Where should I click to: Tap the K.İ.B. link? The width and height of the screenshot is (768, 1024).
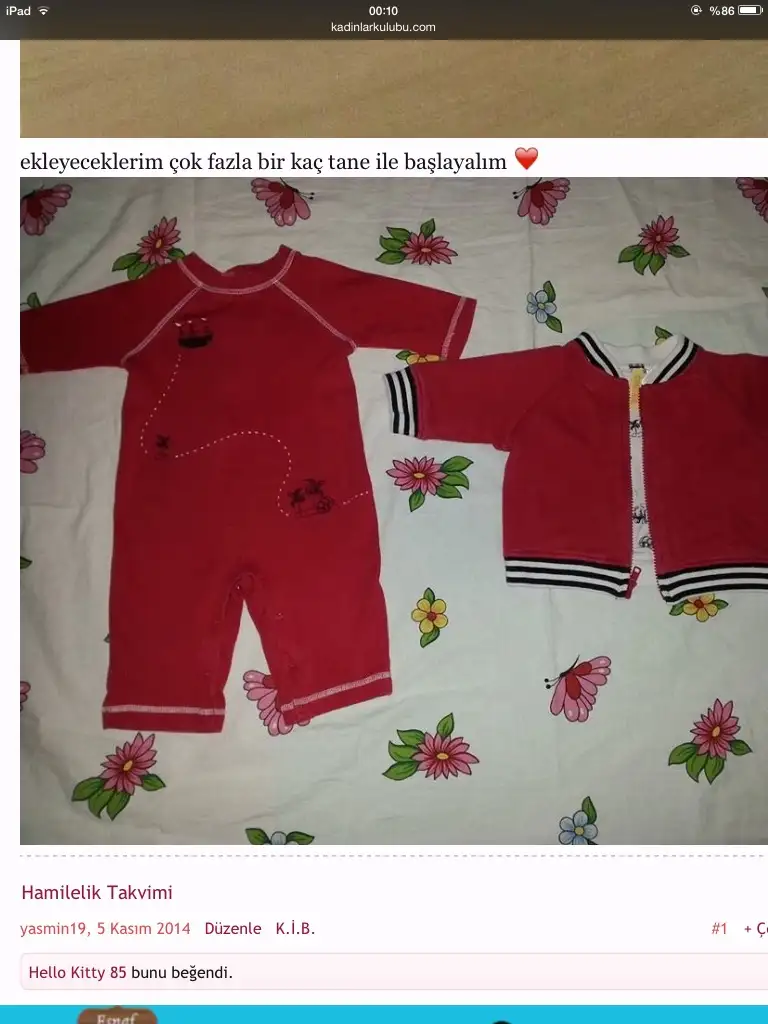pos(295,928)
